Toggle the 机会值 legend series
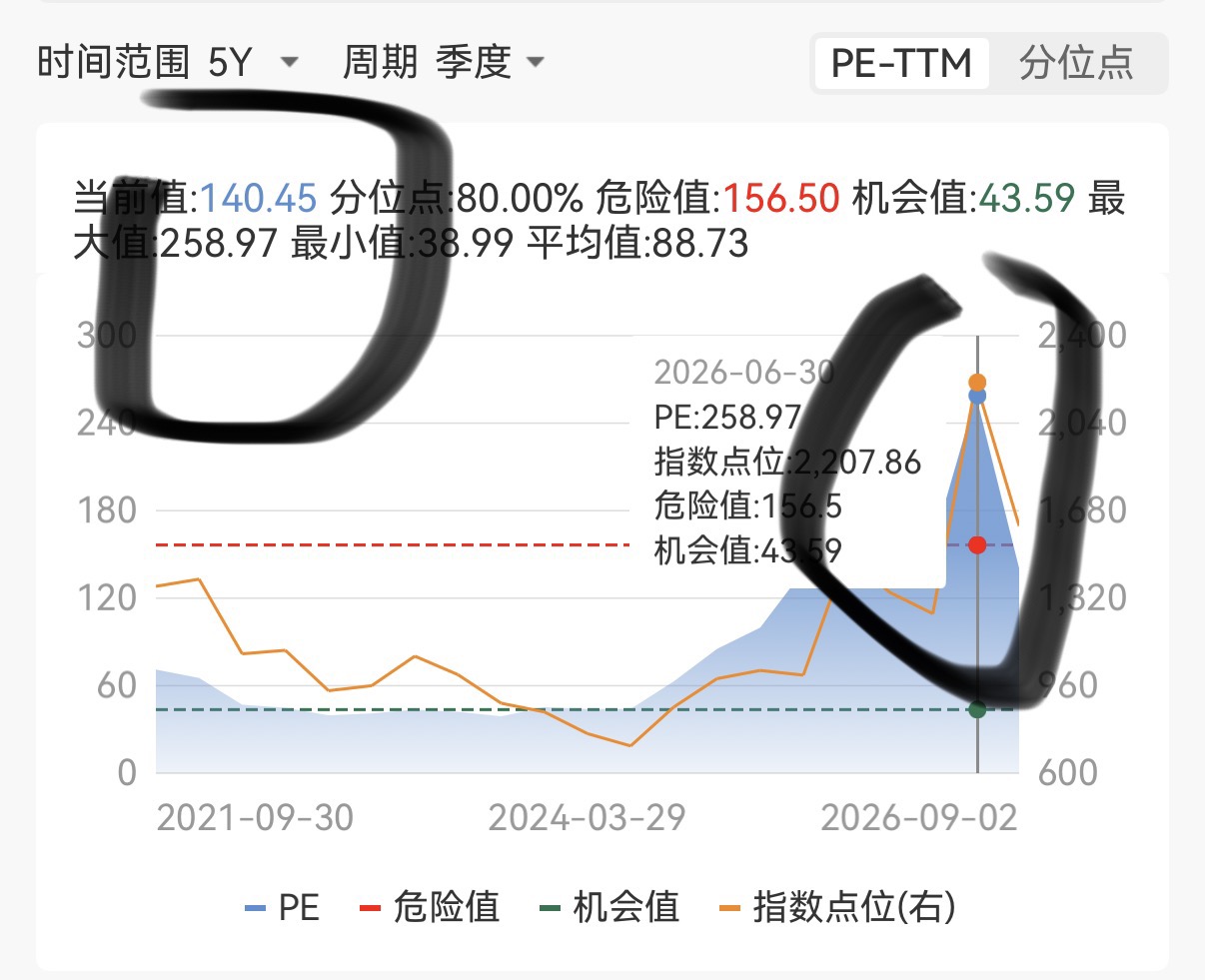 (609, 907)
